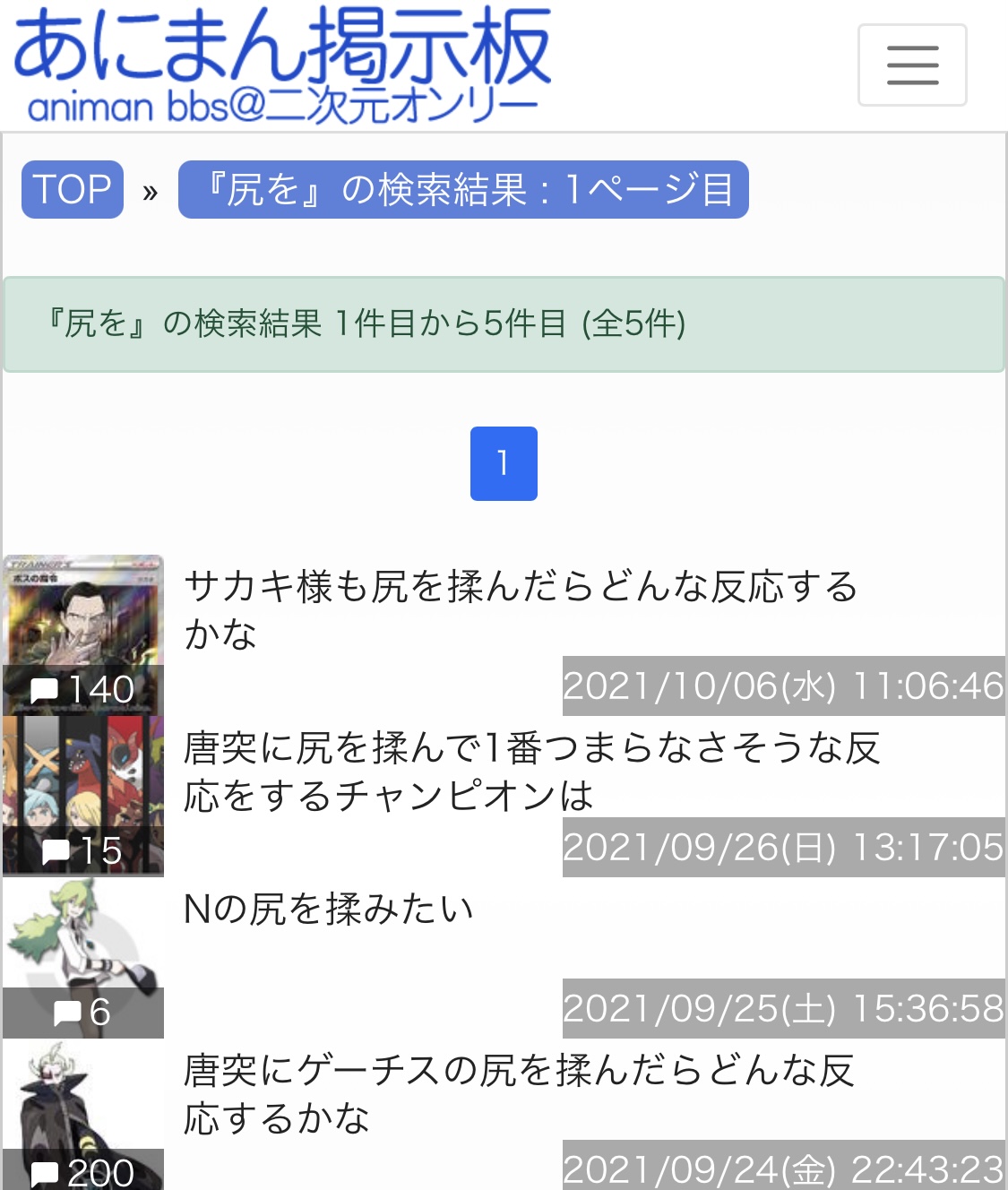Open the 唐突にゲーチスの尻を揉んだら thread
Viewport: 1008px width, 1190px height.
[x=518, y=1093]
